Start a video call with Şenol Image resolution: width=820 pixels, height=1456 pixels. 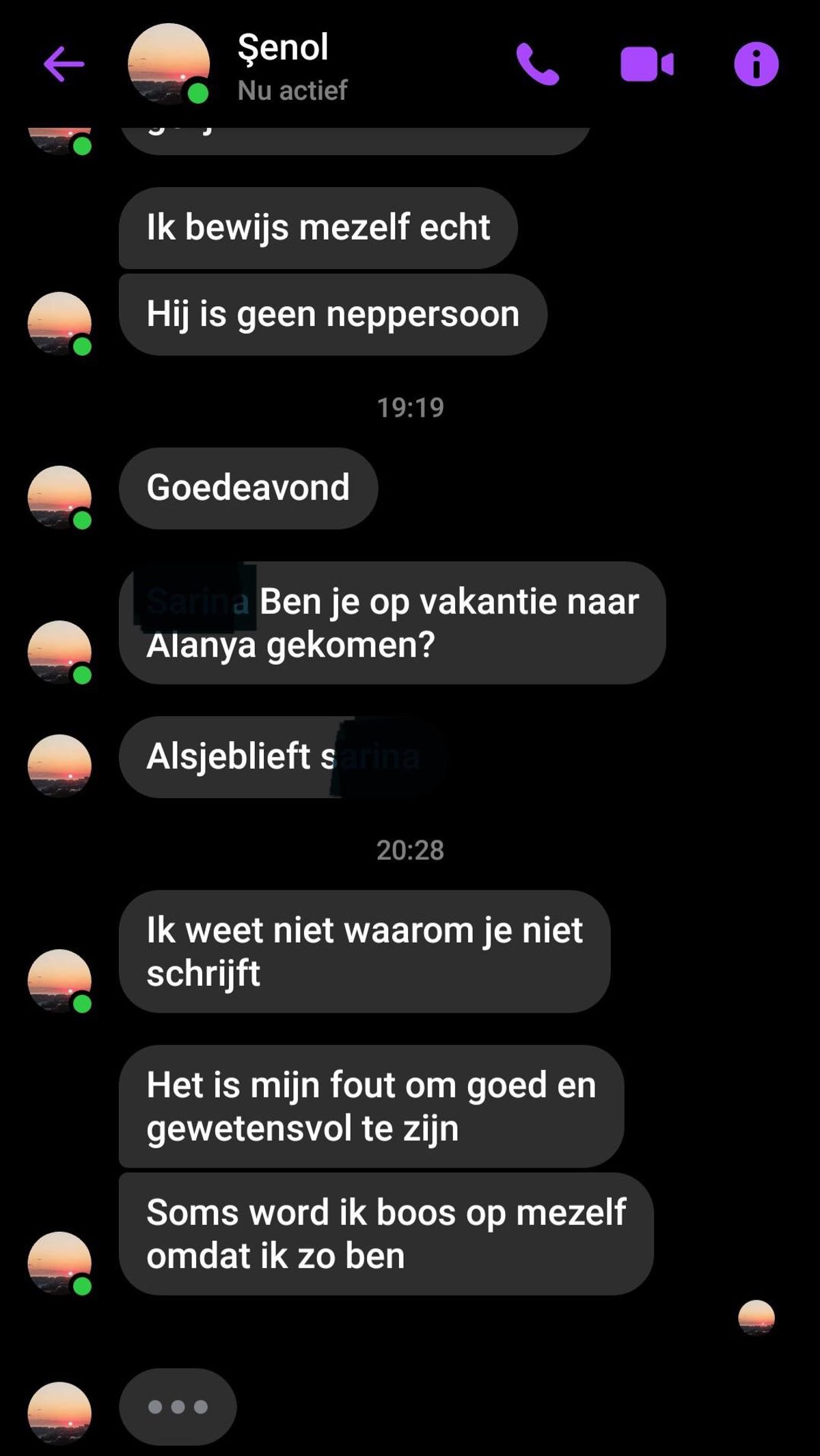pyautogui.click(x=646, y=64)
